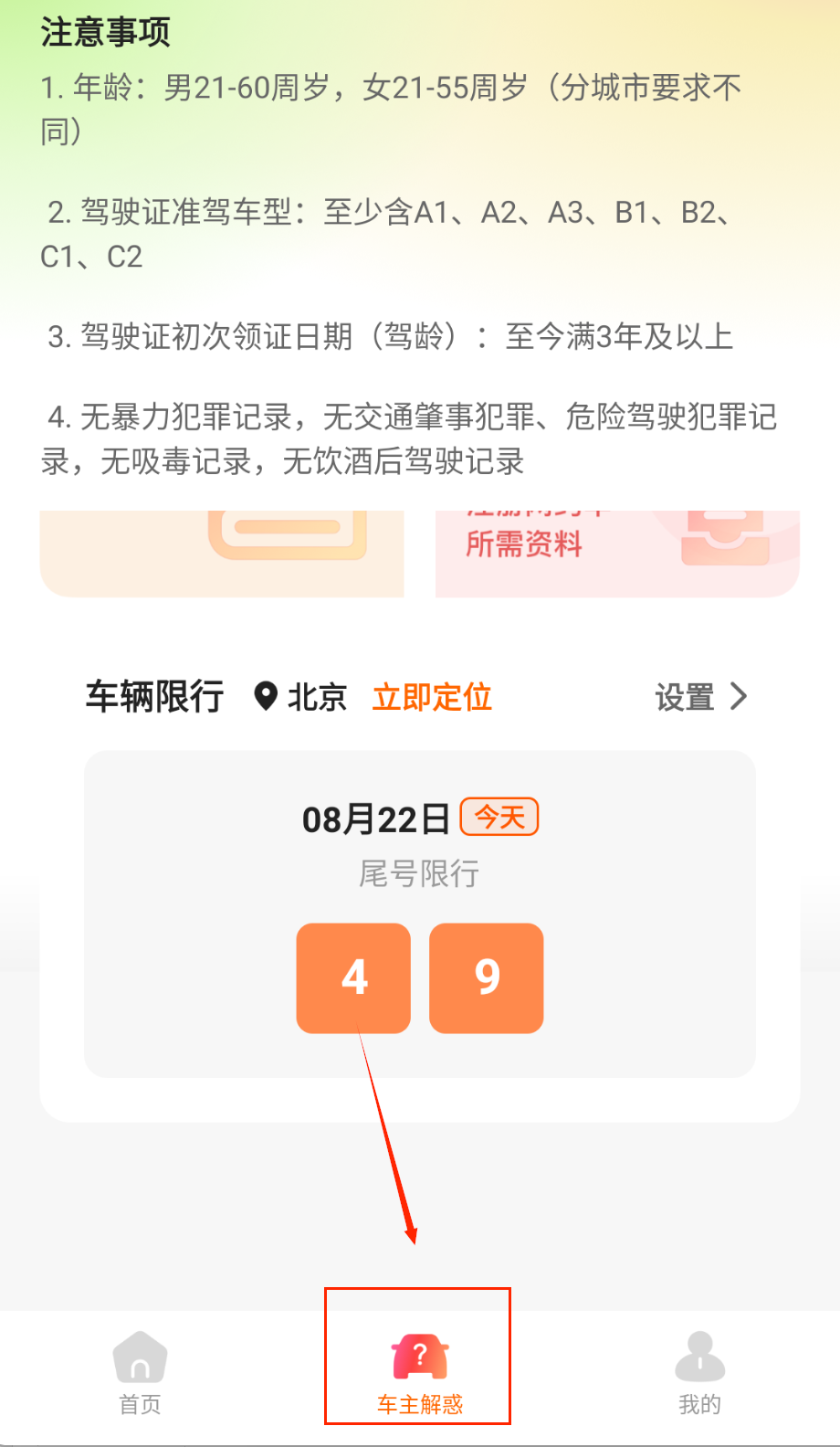Tap 立即定位 to locate now
Image resolution: width=840 pixels, height=1447 pixels.
coord(432,697)
